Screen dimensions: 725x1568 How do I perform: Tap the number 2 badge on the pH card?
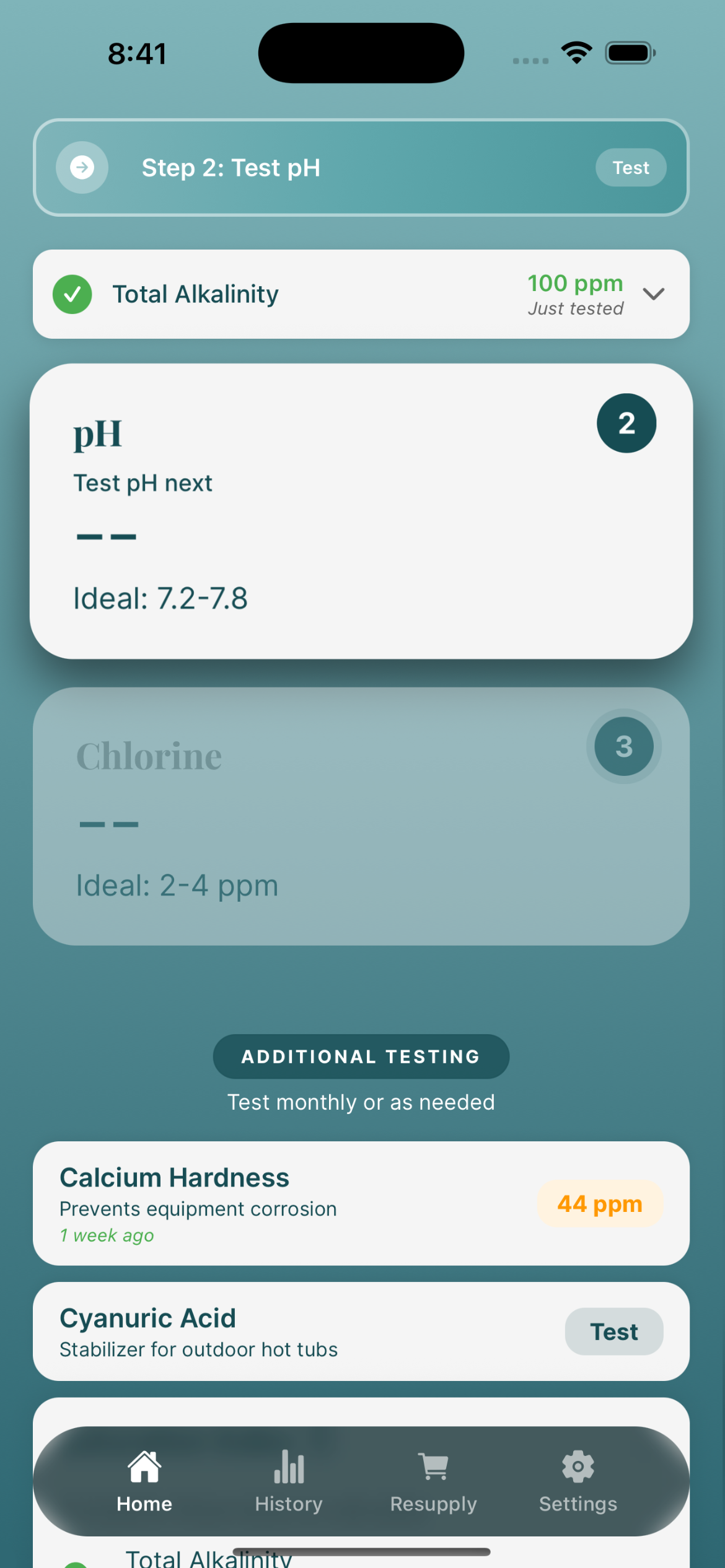pos(626,422)
